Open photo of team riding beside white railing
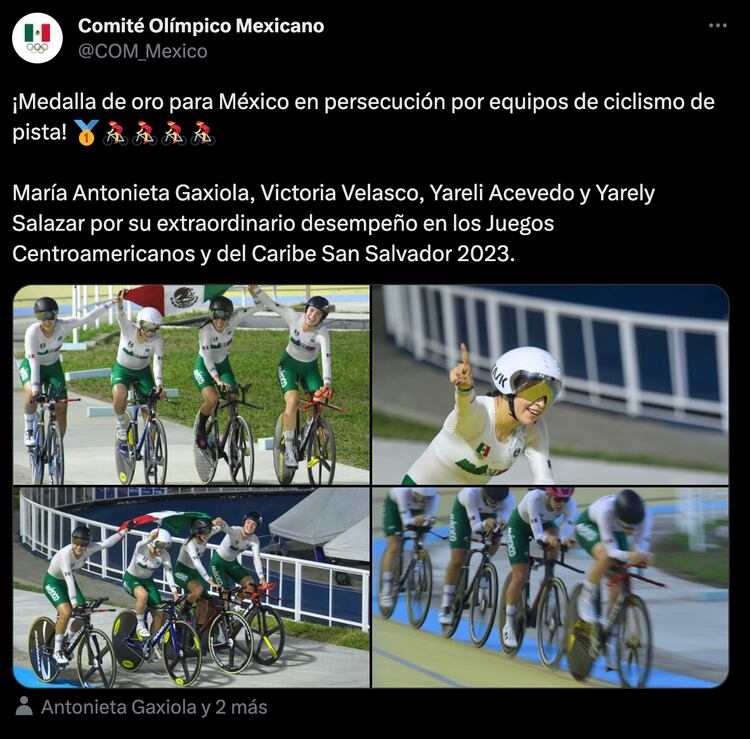 click(x=191, y=588)
